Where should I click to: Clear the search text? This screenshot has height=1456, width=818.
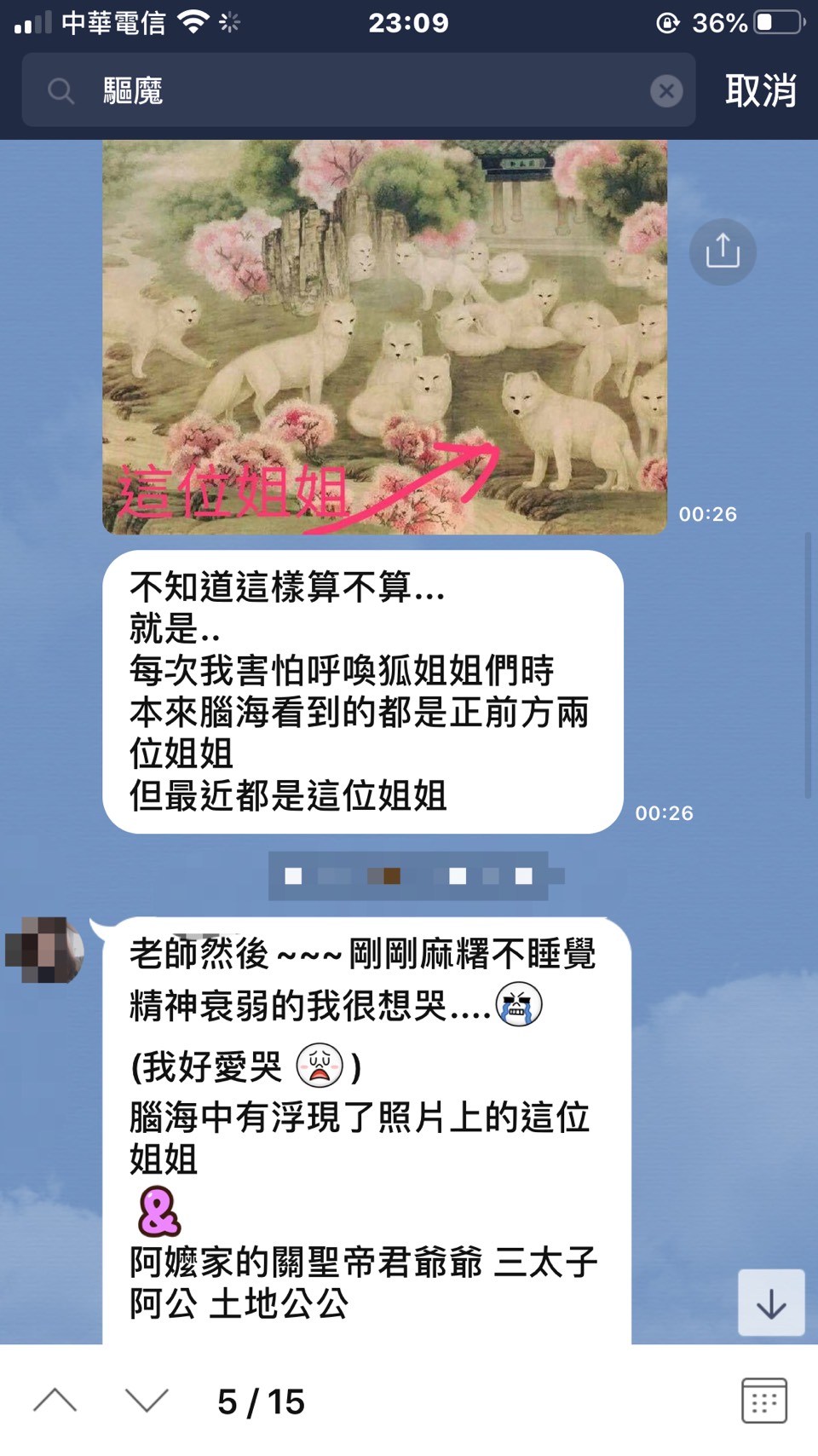pos(666,90)
